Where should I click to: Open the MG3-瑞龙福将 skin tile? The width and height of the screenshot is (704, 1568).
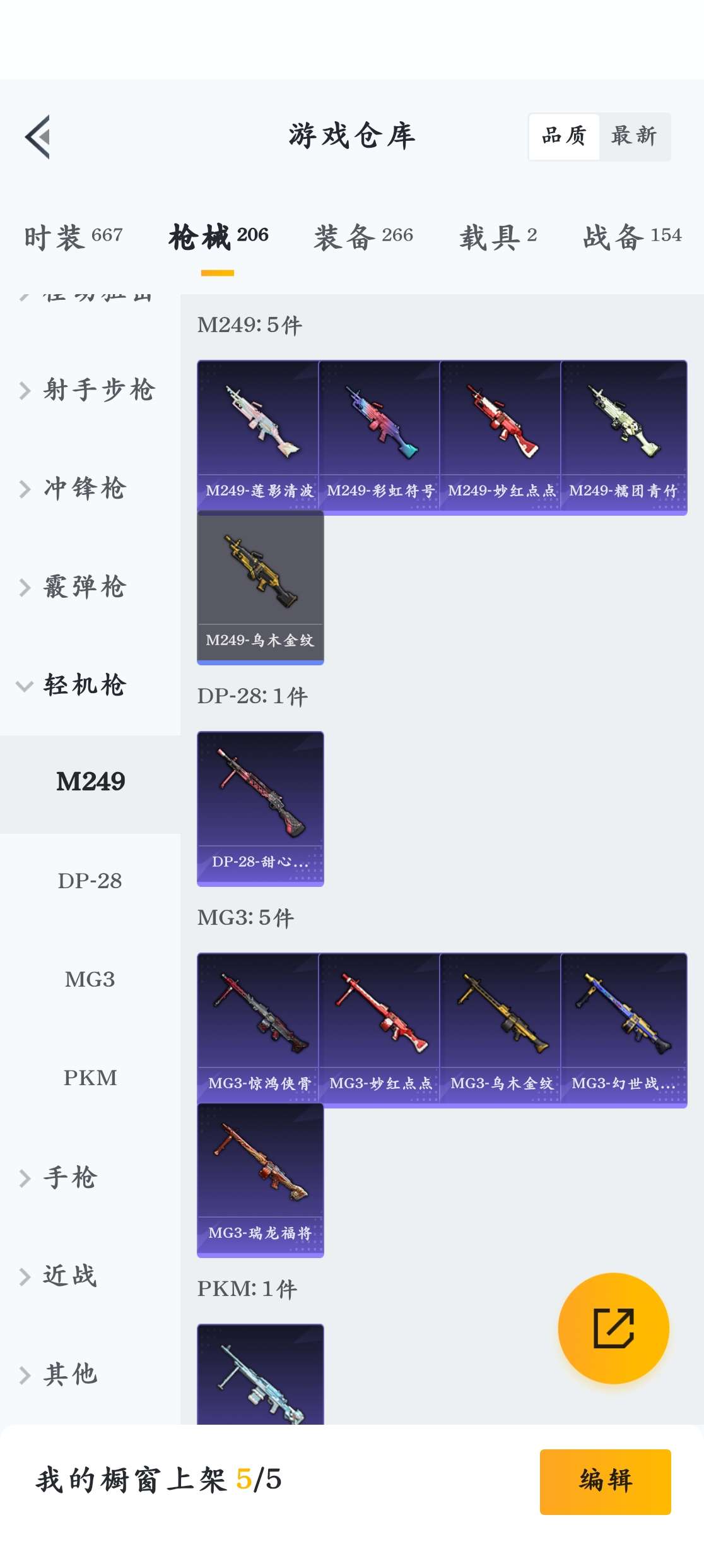click(x=260, y=1179)
